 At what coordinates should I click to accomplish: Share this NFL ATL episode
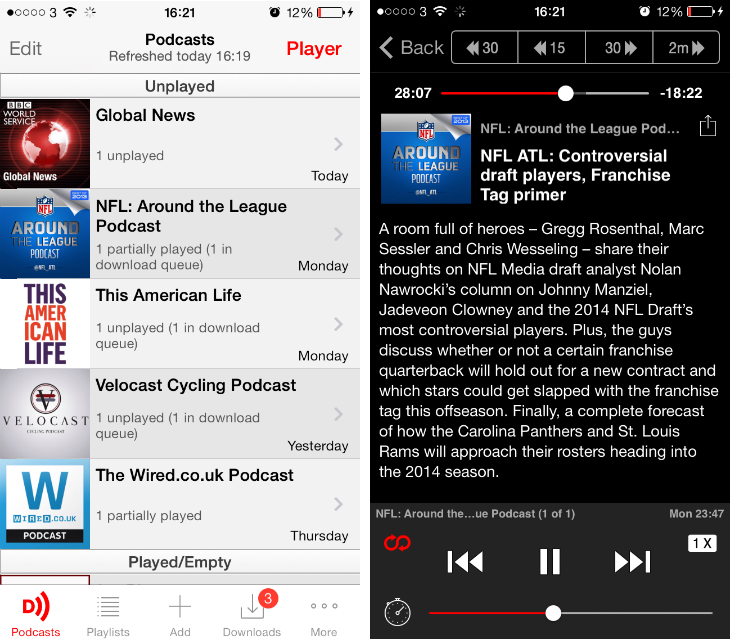coord(708,126)
